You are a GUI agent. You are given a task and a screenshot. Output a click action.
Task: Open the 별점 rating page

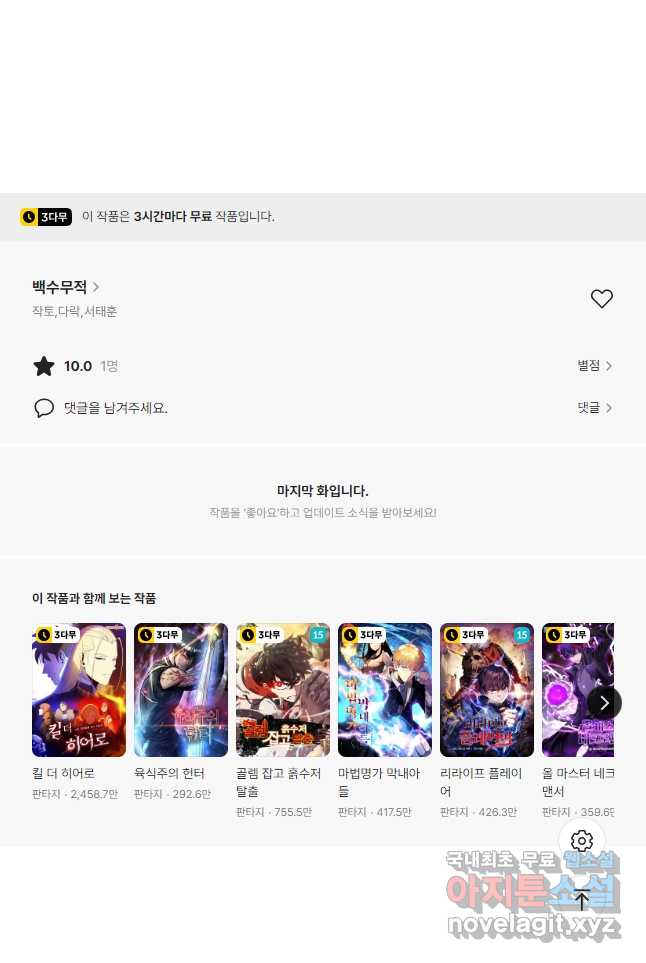pyautogui.click(x=594, y=366)
